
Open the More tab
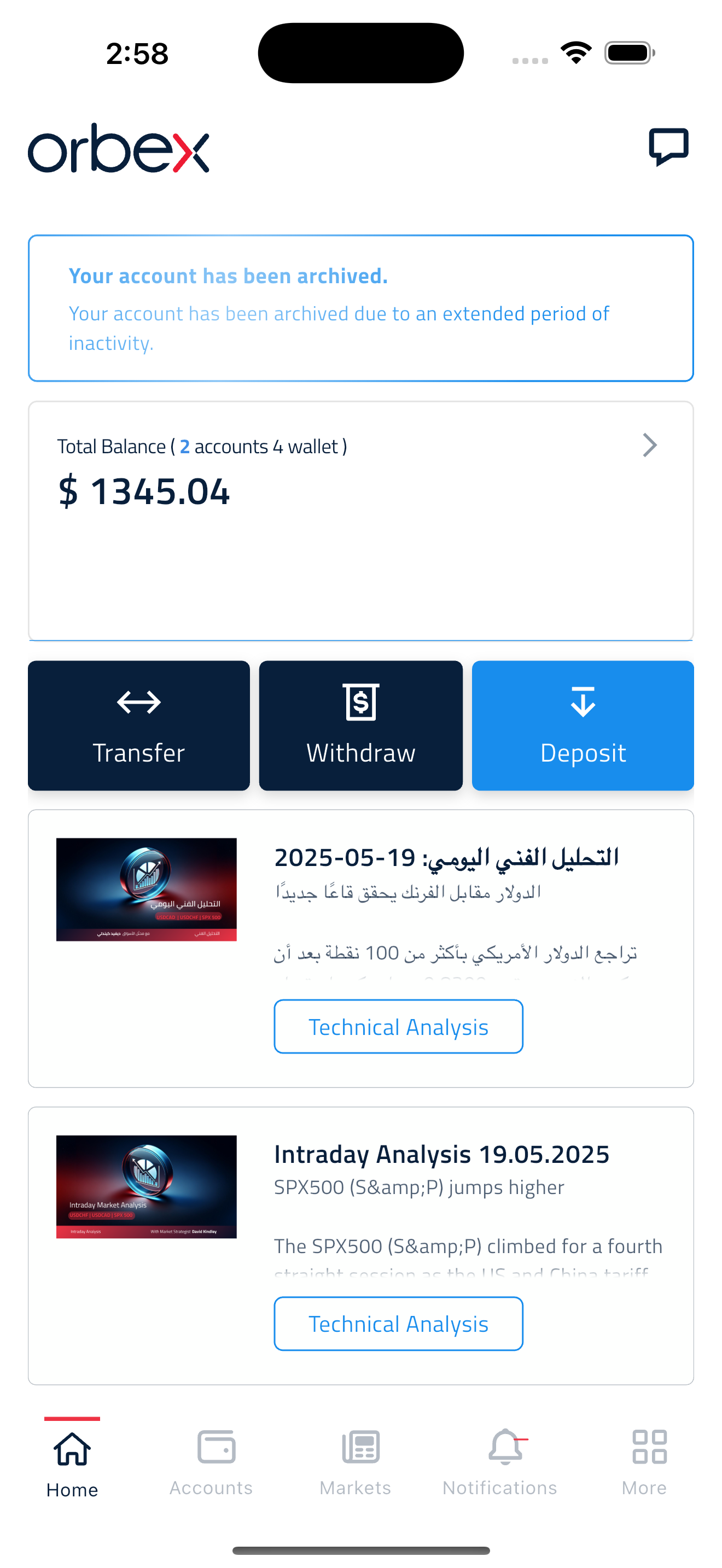(x=644, y=1462)
